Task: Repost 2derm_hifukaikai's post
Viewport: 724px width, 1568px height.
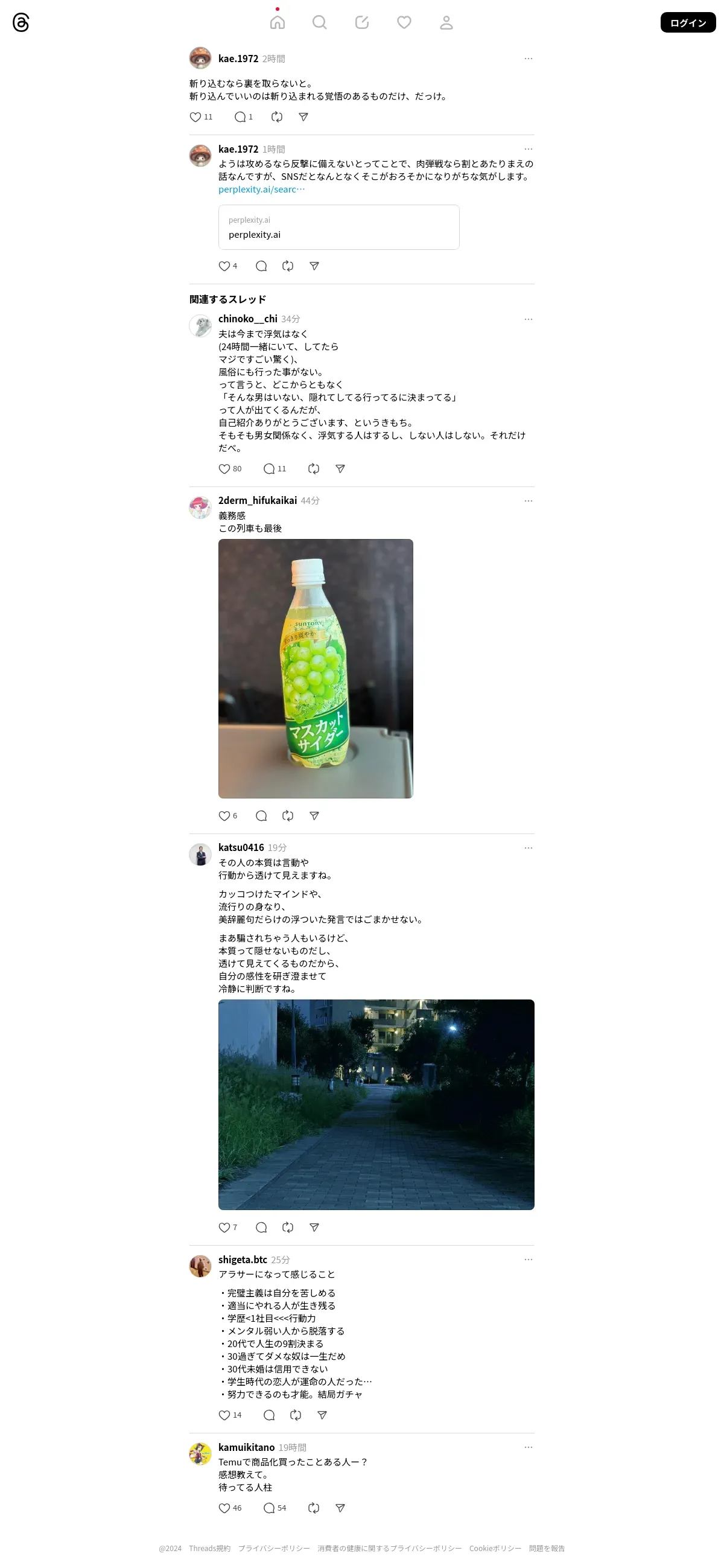Action: (288, 815)
